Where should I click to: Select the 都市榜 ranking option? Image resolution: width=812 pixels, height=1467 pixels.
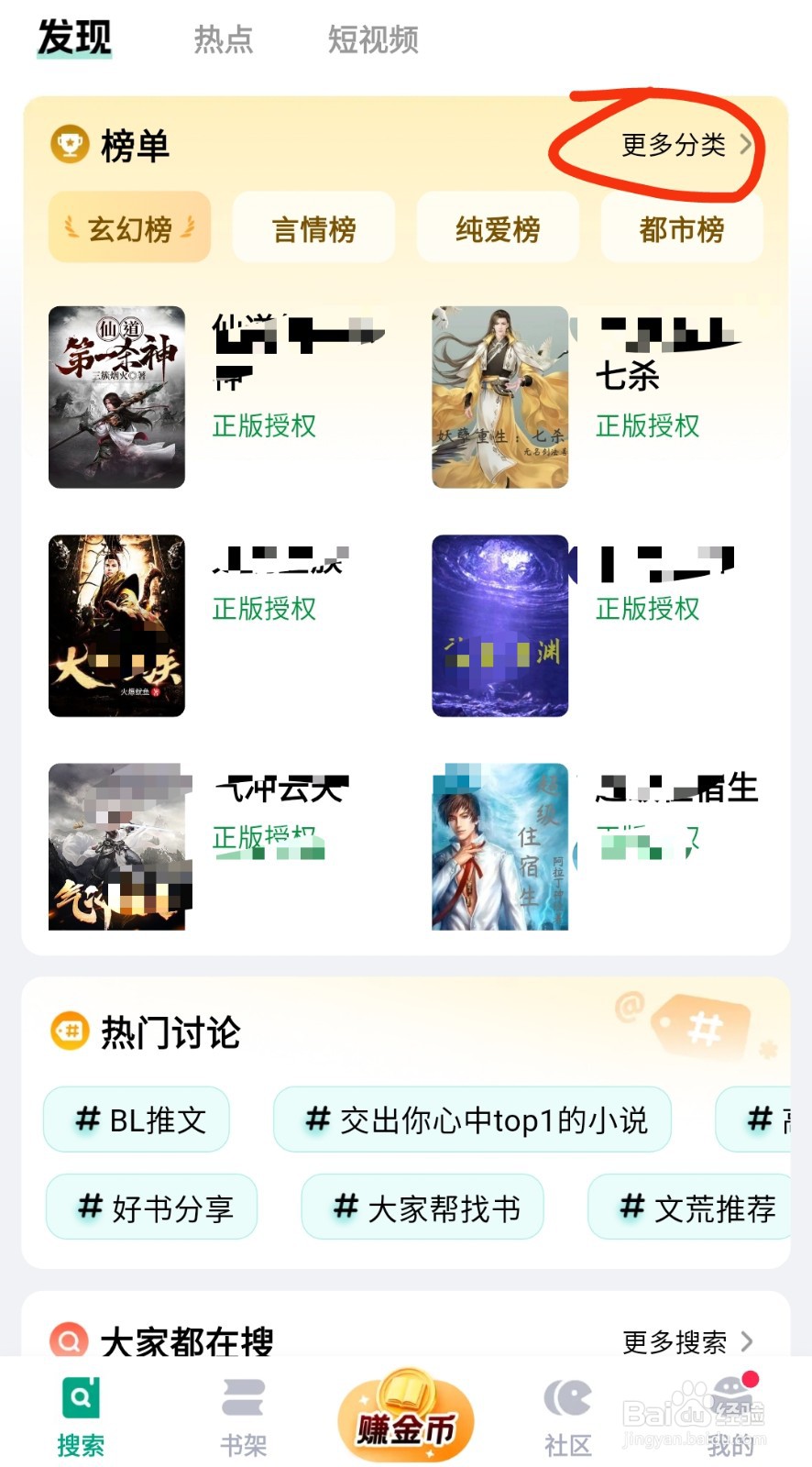point(682,229)
